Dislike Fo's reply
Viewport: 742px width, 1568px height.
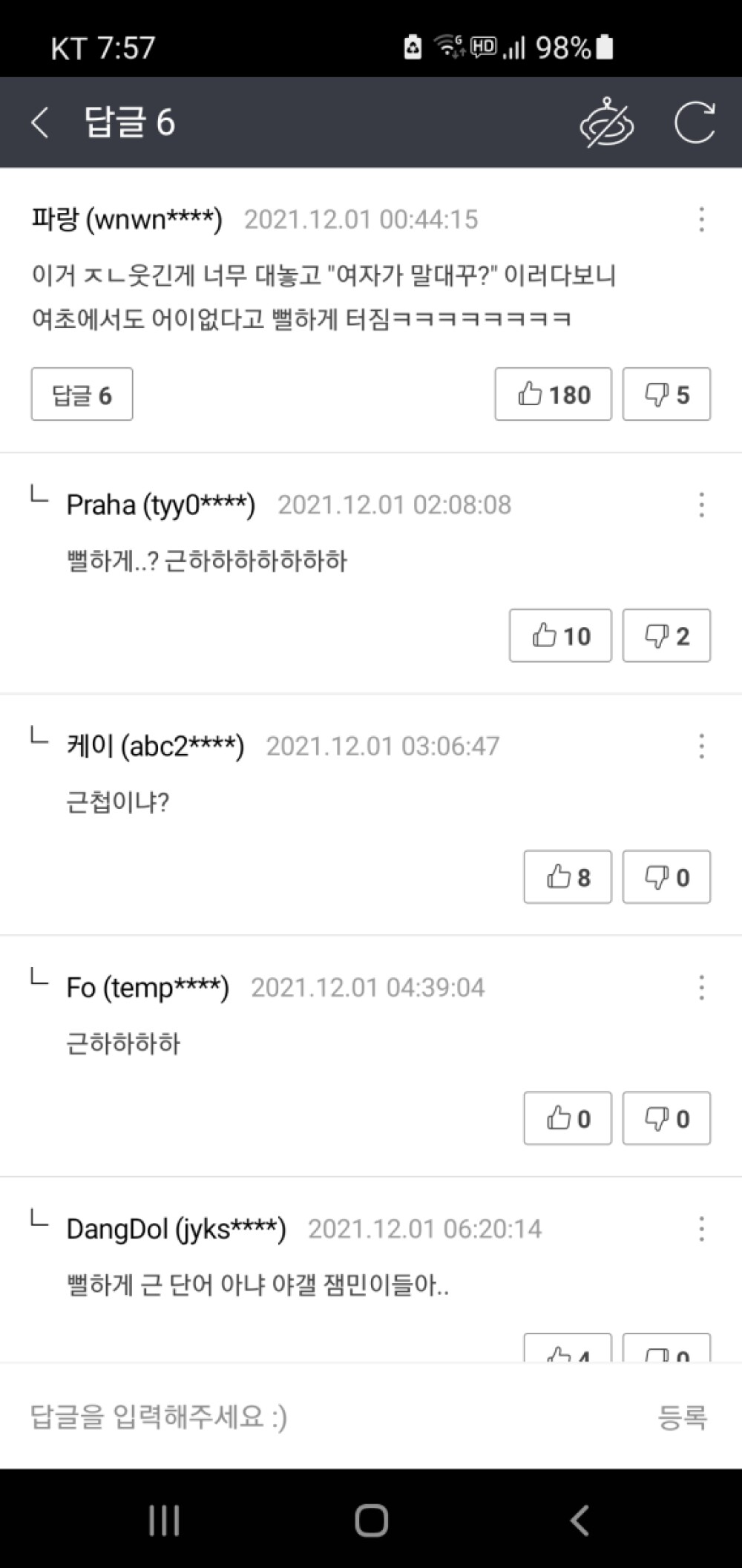tap(666, 1118)
